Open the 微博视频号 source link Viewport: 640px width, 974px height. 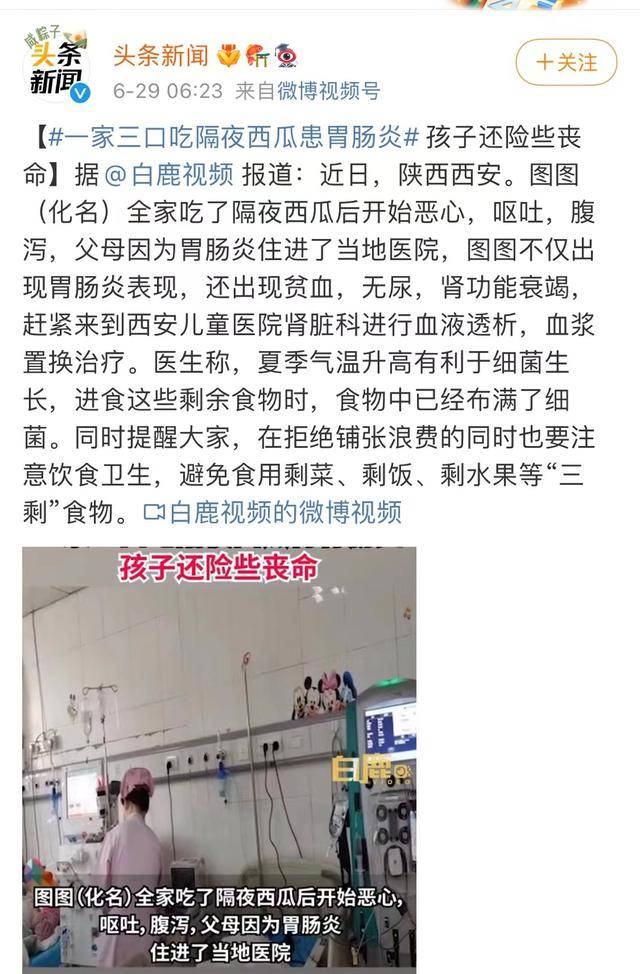pos(332,91)
